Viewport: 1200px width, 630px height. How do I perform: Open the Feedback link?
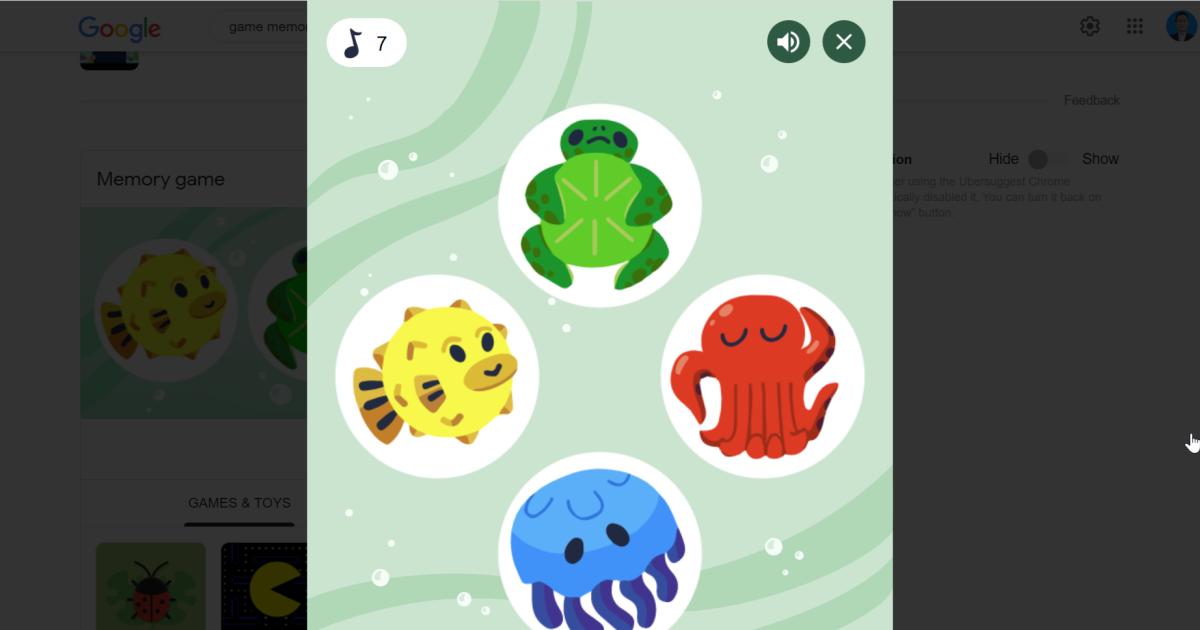pyautogui.click(x=1091, y=100)
